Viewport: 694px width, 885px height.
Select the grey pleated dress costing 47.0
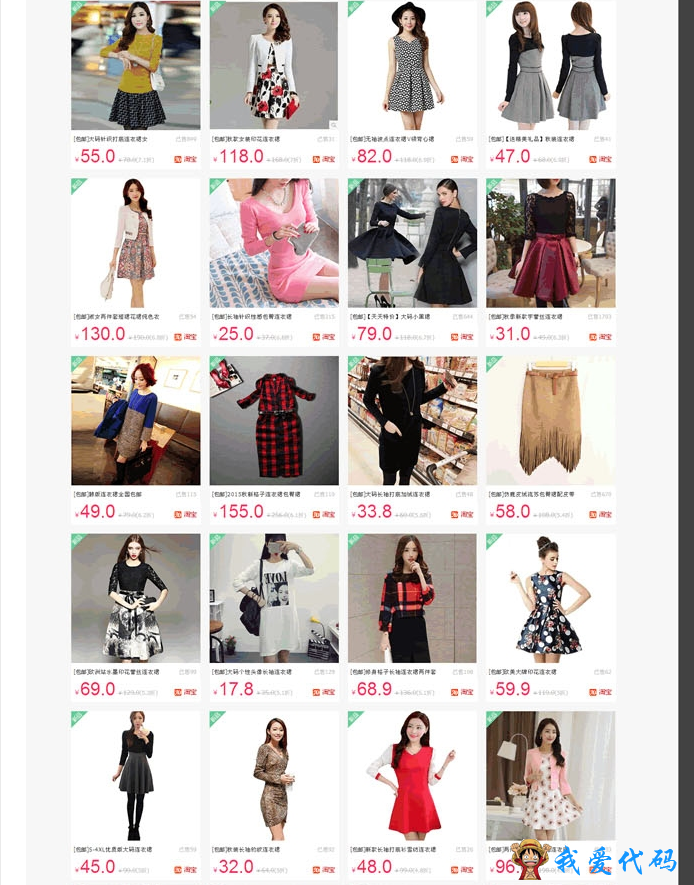pyautogui.click(x=550, y=66)
